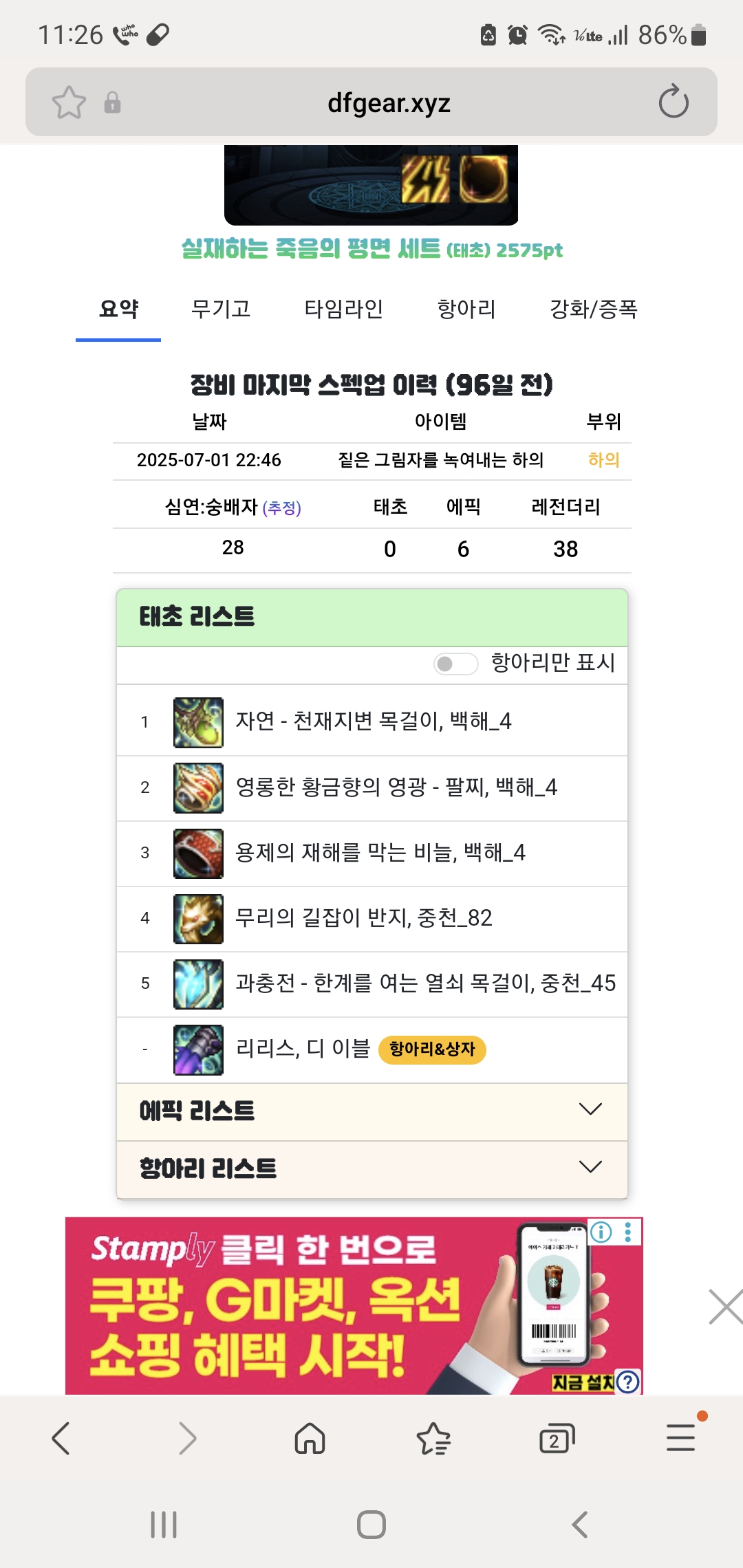Screen dimensions: 743x1568
Task: Close the ad with the X button
Action: tap(726, 1307)
